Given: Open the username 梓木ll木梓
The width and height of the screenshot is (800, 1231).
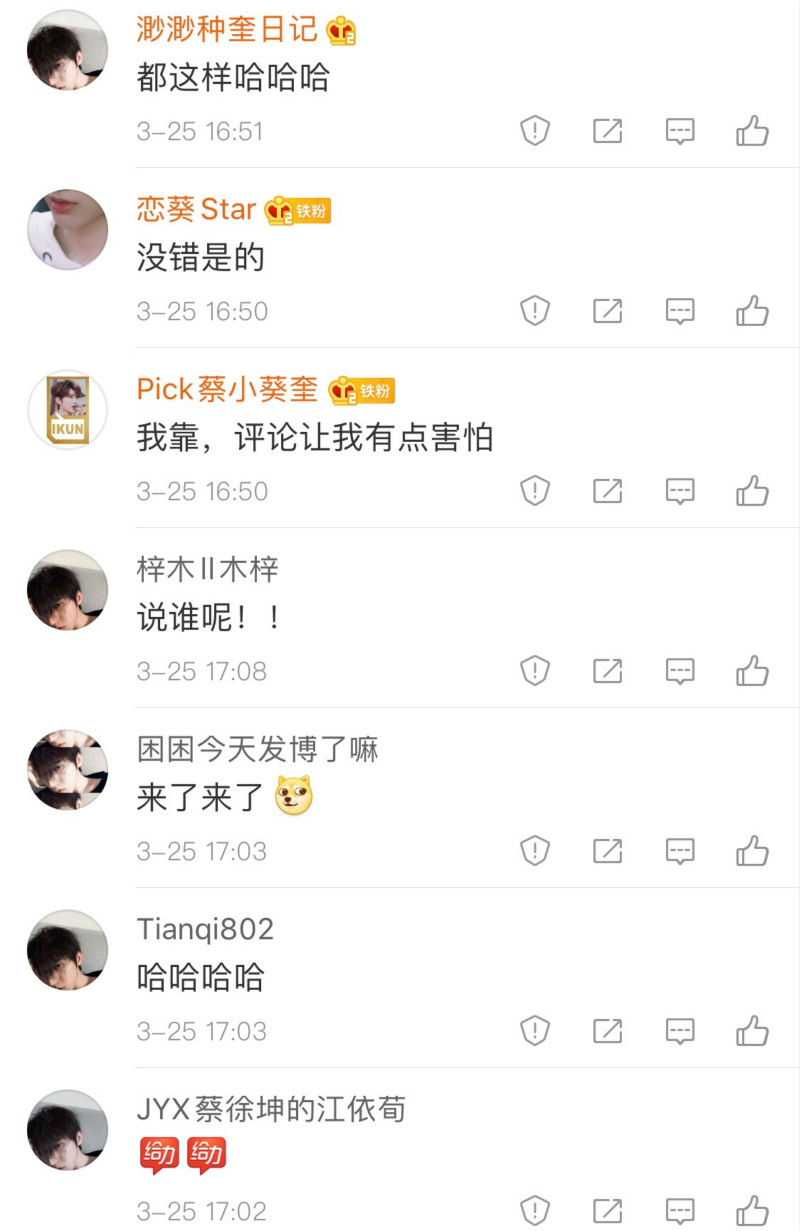Looking at the screenshot, I should coord(207,569).
